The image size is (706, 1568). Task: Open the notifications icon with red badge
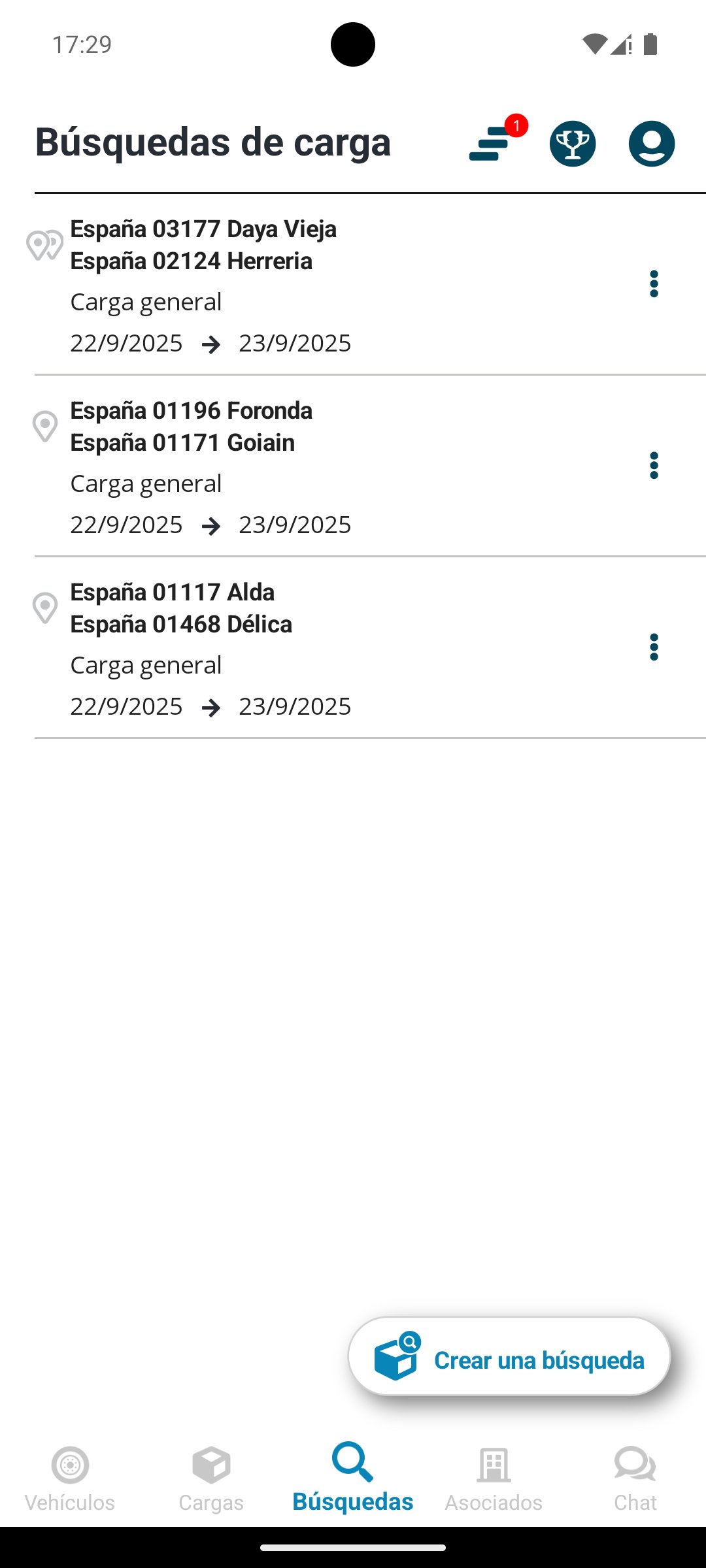click(x=496, y=141)
